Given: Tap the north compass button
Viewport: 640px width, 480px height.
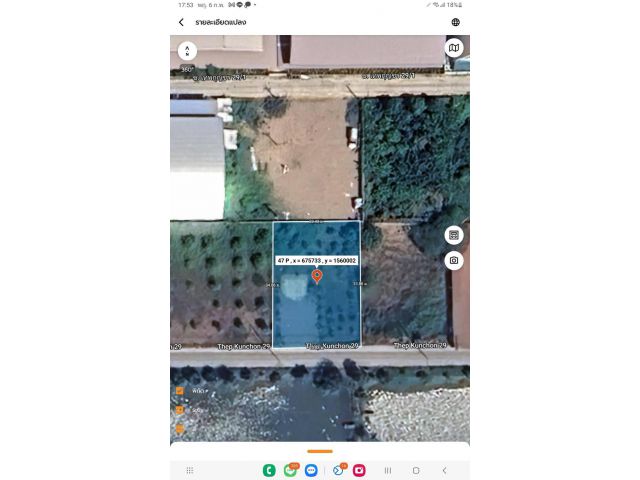Looking at the screenshot, I should pos(187,51).
